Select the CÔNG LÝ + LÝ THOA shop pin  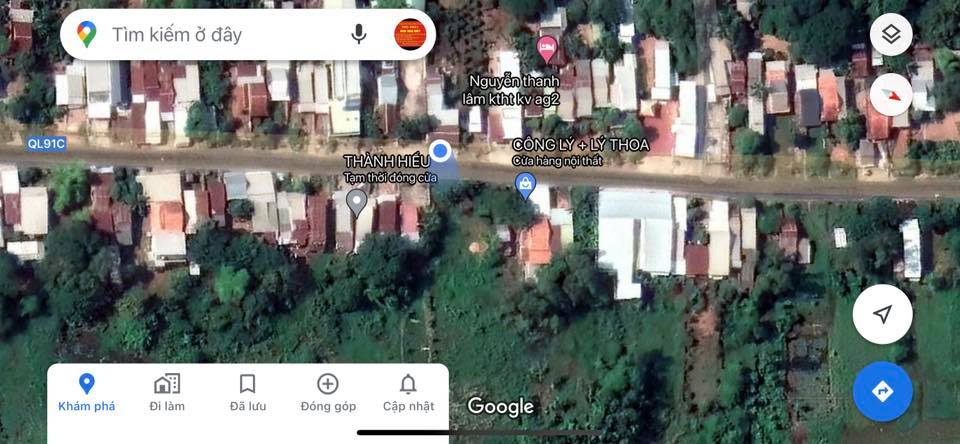524,184
